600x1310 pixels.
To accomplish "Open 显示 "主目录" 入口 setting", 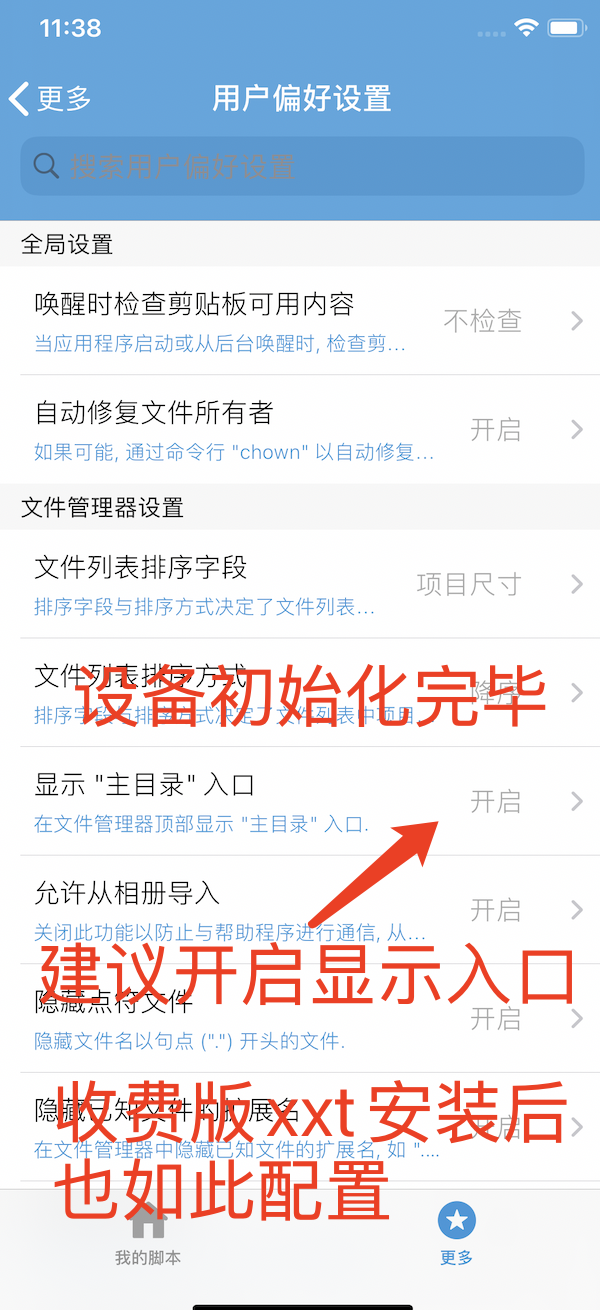I will 300,801.
